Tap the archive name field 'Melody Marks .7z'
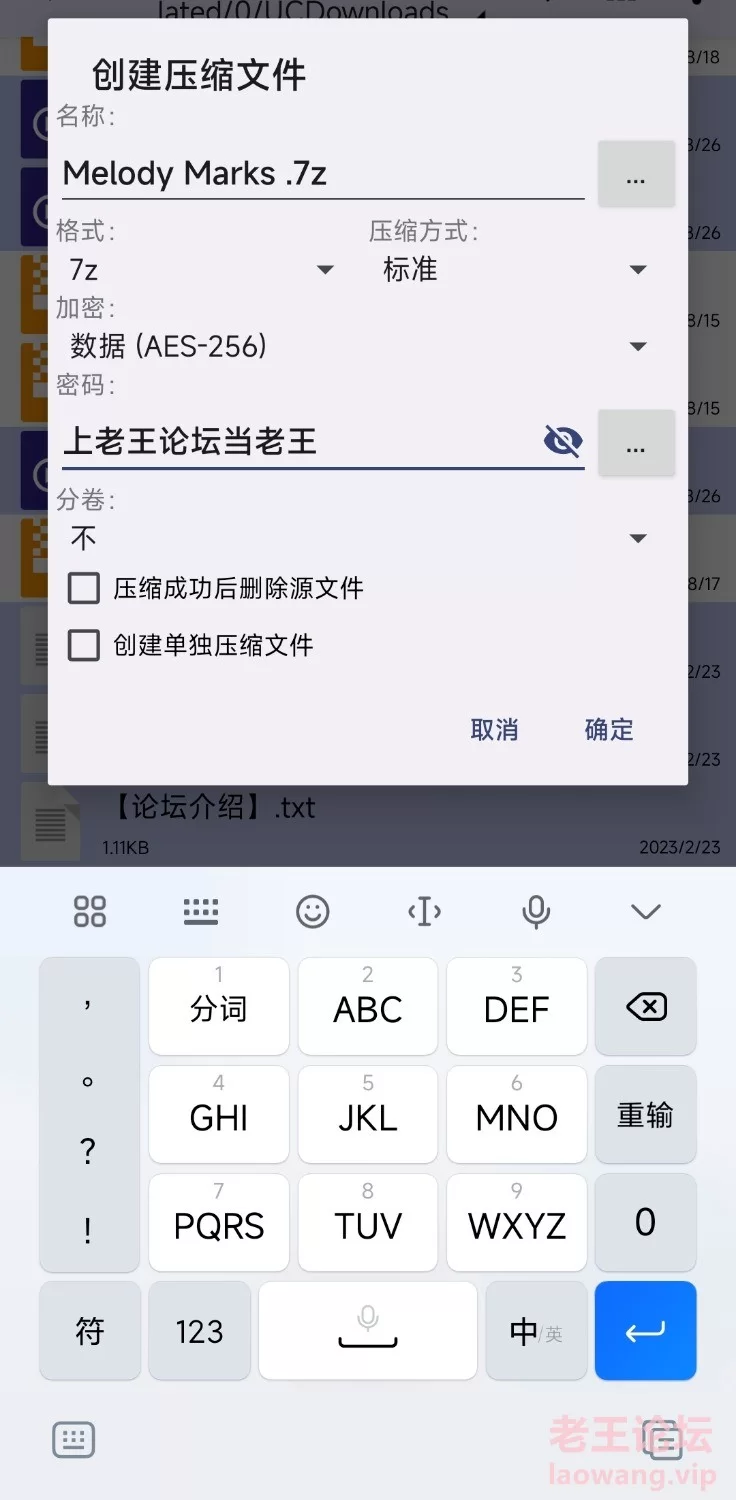This screenshot has height=1500, width=736. click(x=320, y=174)
